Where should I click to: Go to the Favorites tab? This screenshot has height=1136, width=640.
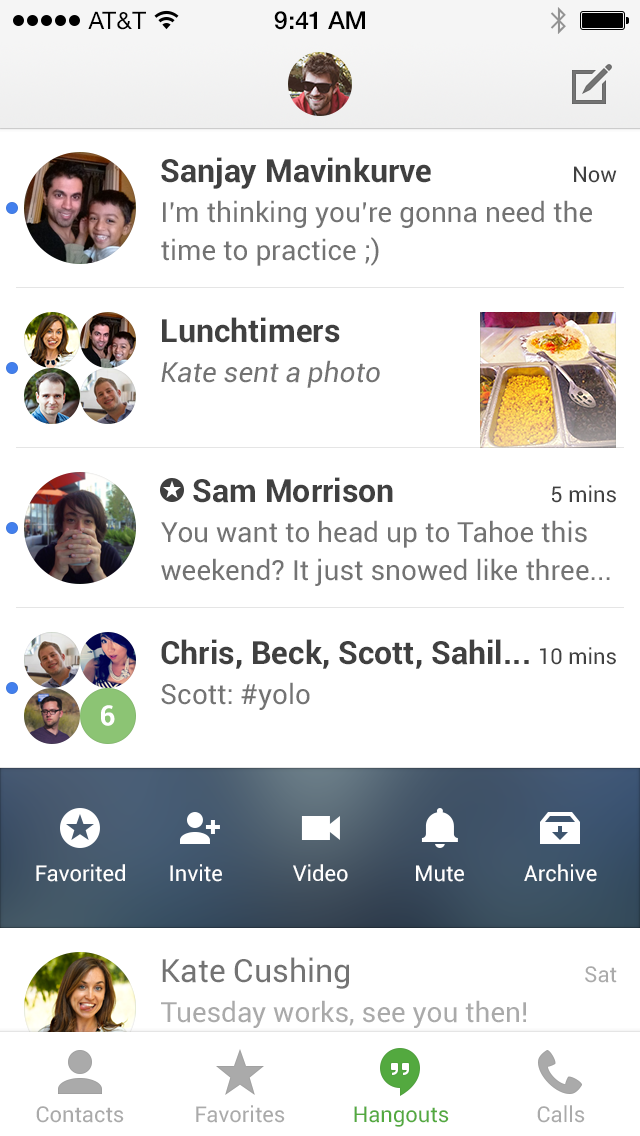[x=240, y=1087]
